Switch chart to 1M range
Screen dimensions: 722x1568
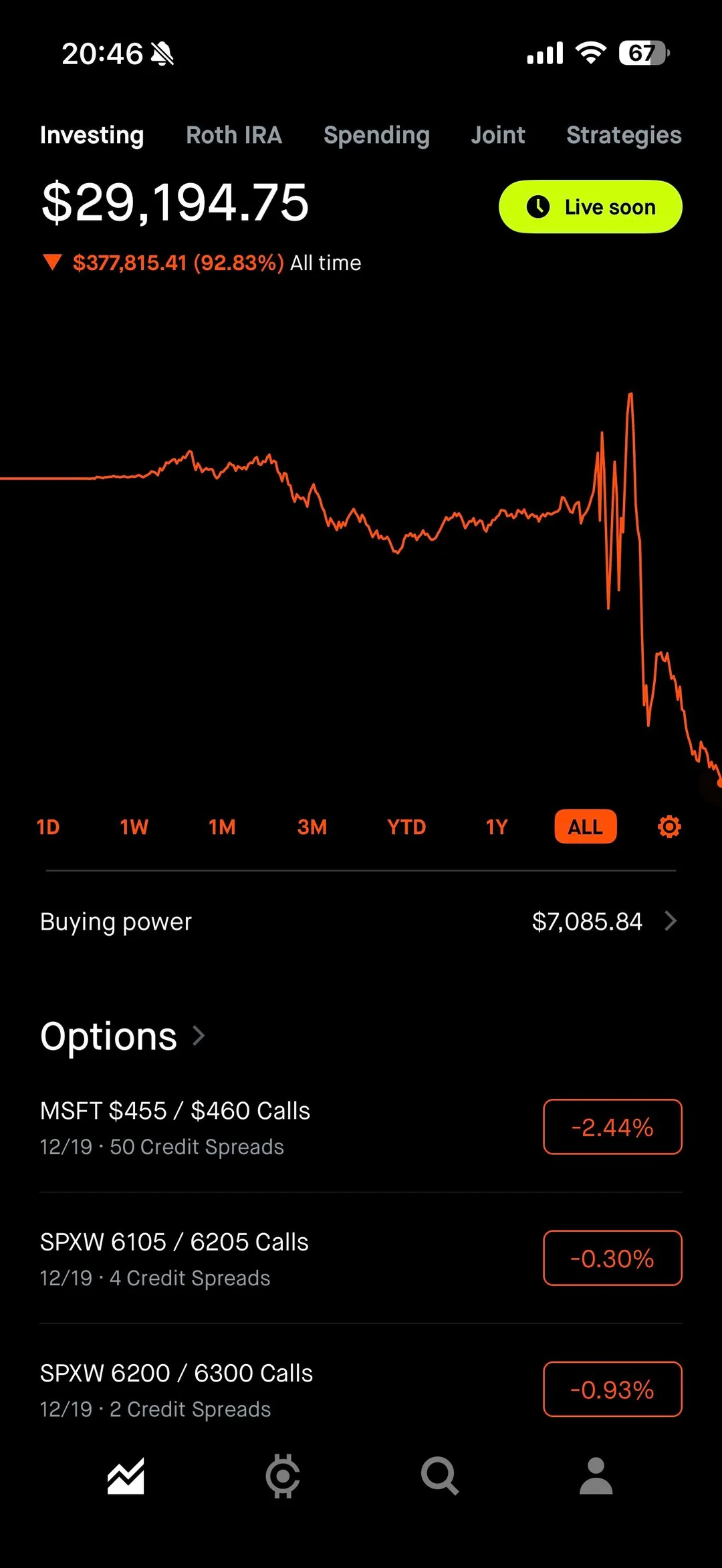(x=222, y=827)
